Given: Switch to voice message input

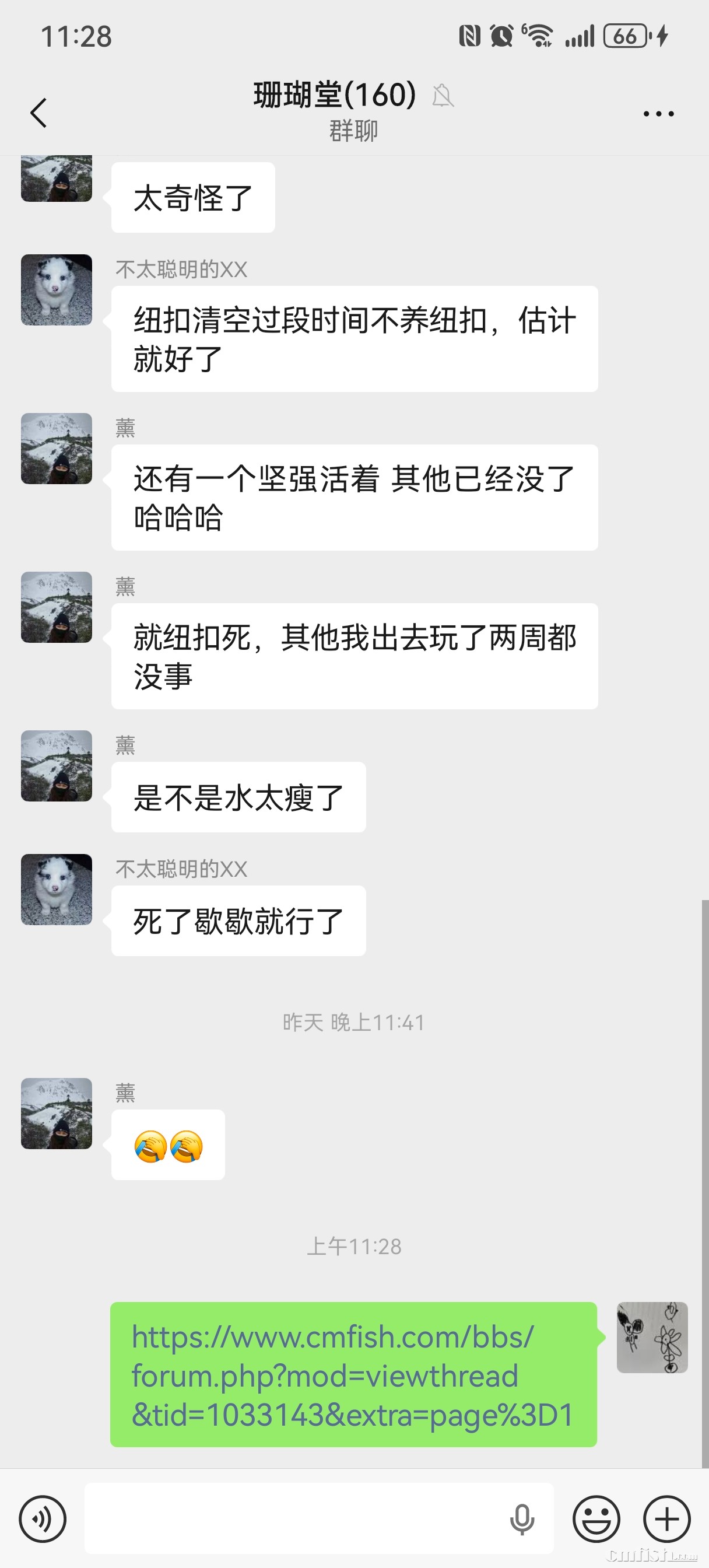Looking at the screenshot, I should (x=43, y=1518).
